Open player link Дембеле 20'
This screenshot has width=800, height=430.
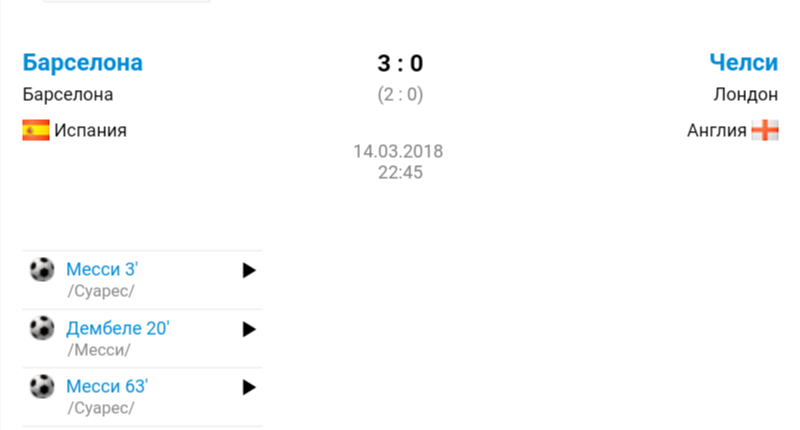(118, 328)
